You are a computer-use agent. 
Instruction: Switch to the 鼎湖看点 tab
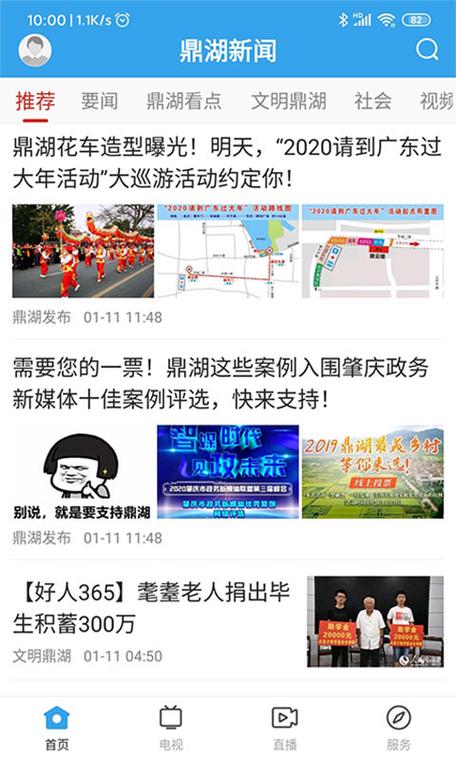[x=184, y=101]
